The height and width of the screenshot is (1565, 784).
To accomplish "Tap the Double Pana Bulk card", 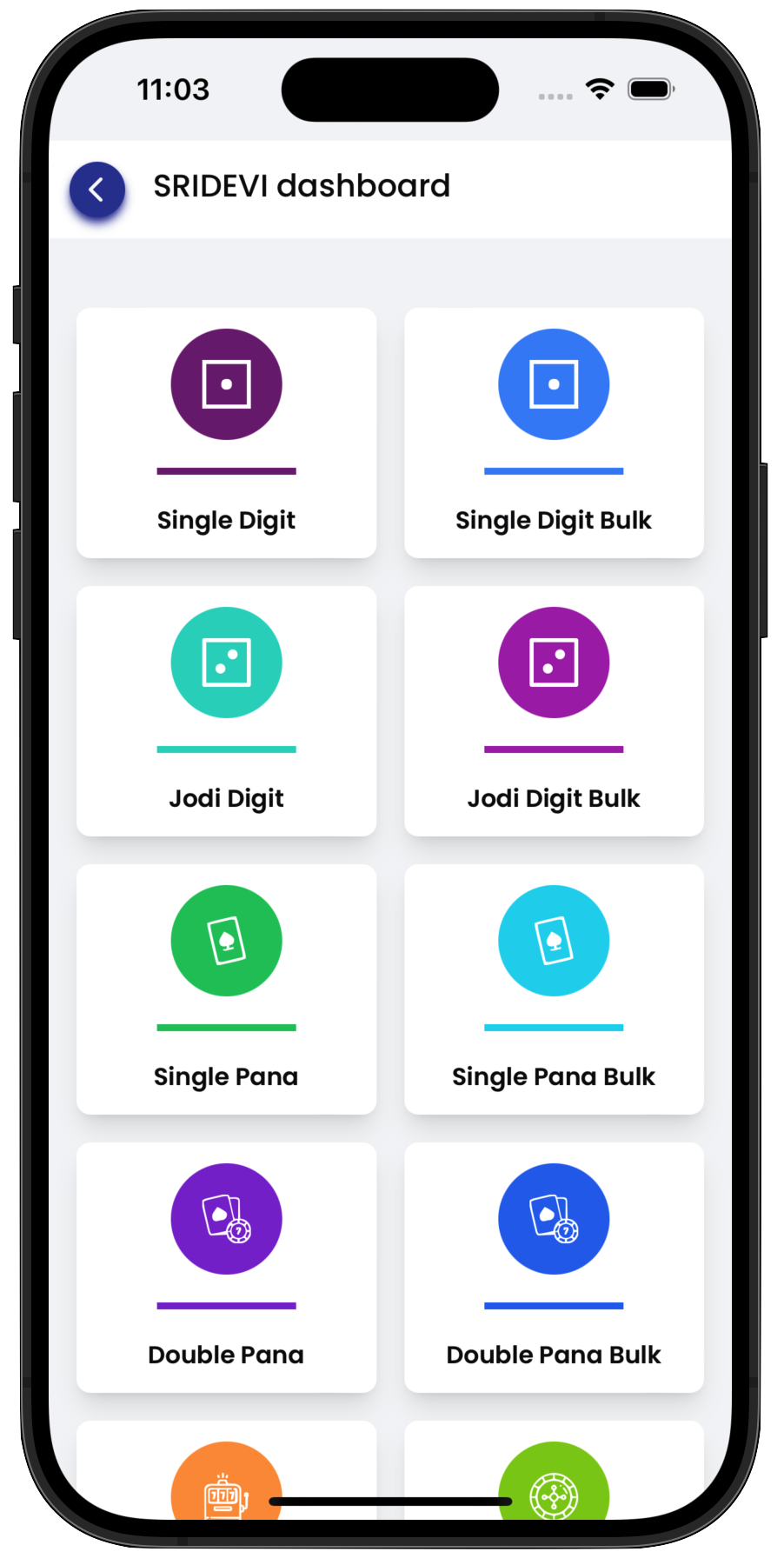I will 554,1267.
